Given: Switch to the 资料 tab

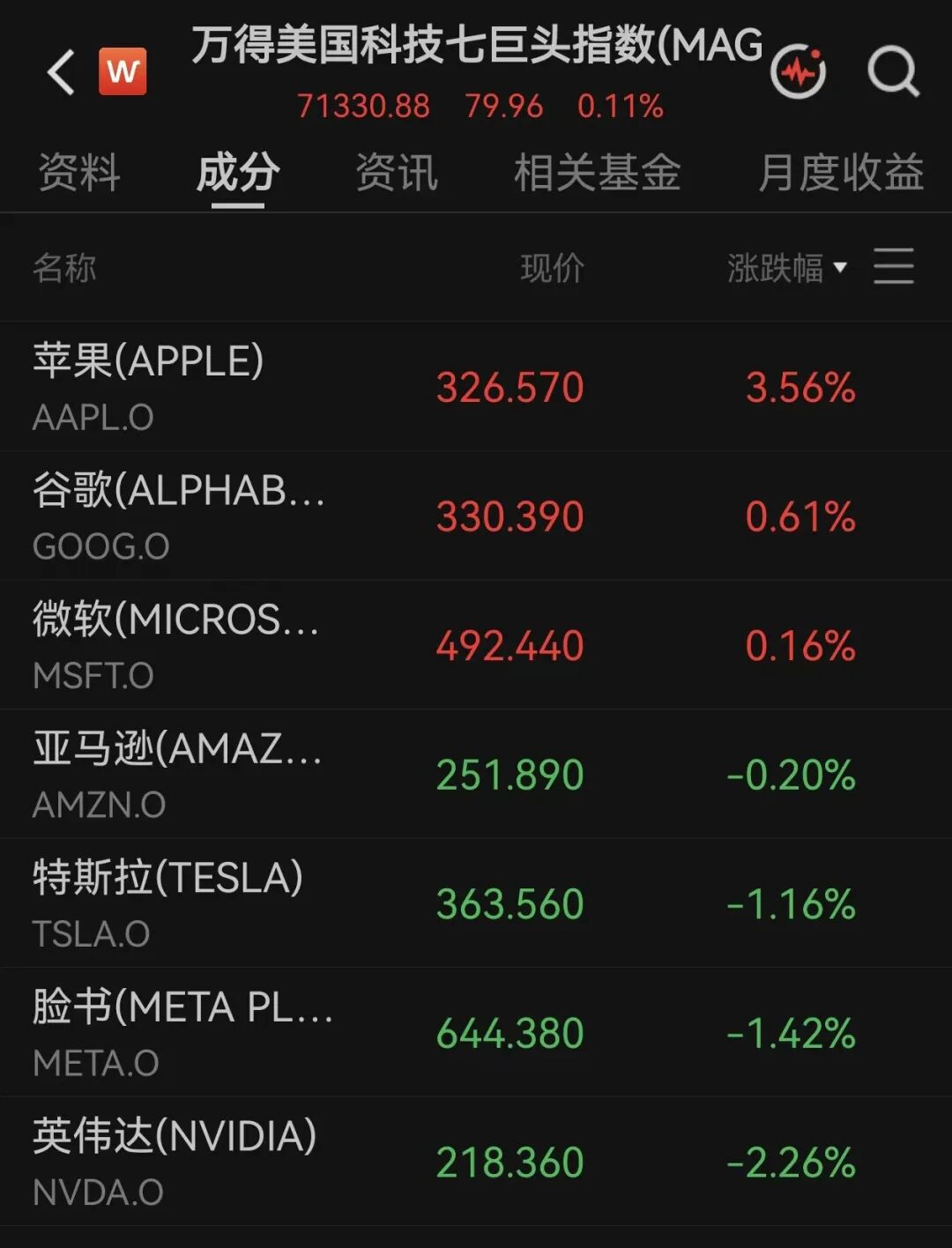Looking at the screenshot, I should point(79,172).
